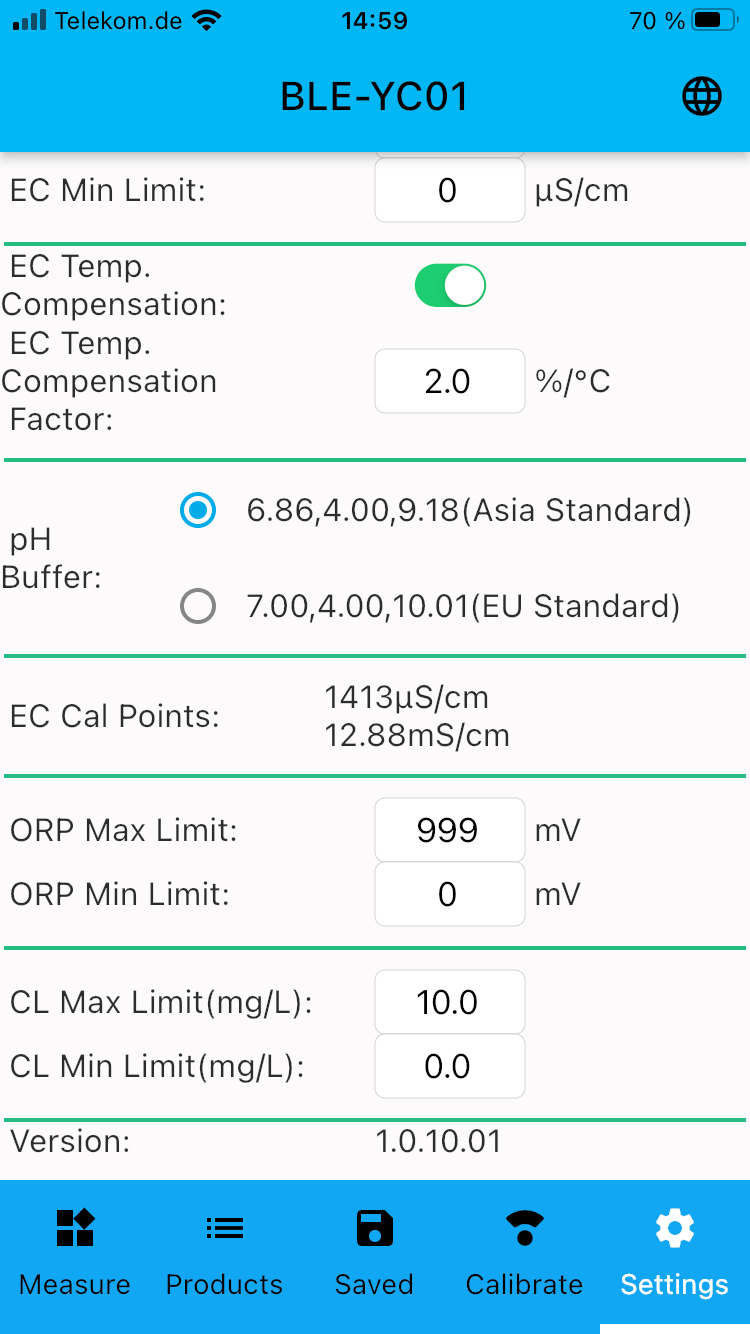
Task: Go to the Products tab
Action: (225, 1254)
